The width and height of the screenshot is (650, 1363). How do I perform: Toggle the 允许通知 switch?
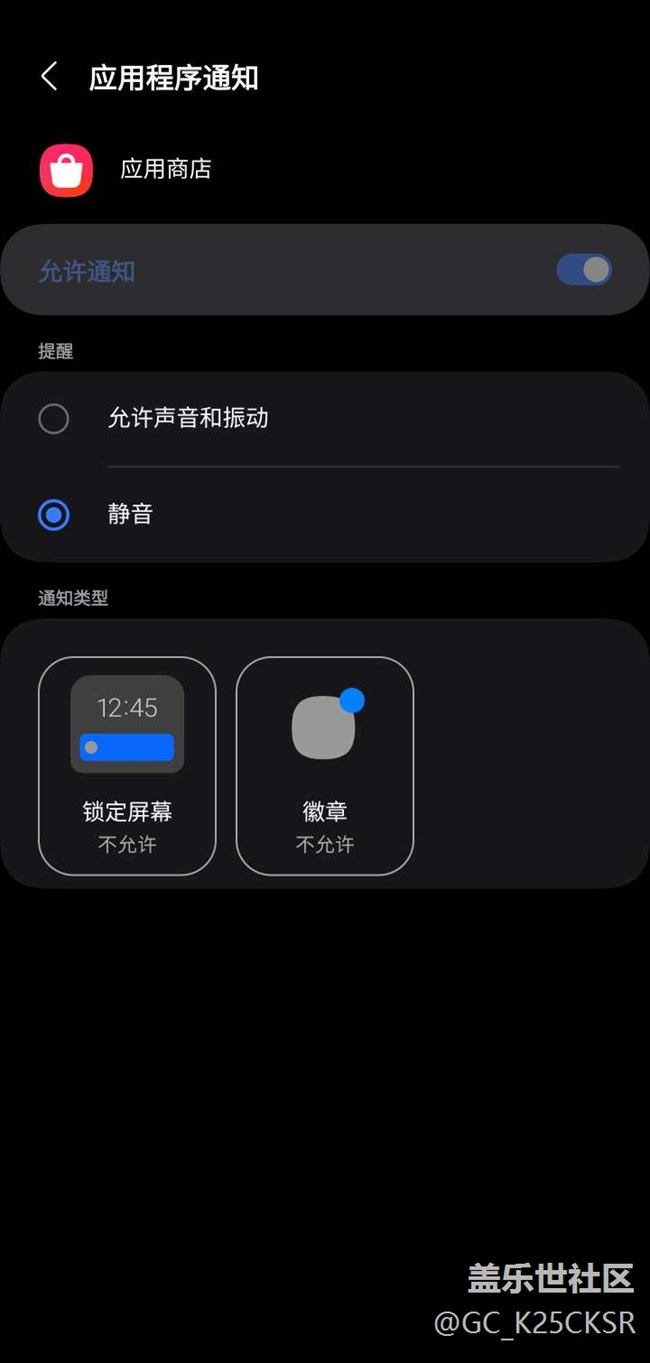584,270
